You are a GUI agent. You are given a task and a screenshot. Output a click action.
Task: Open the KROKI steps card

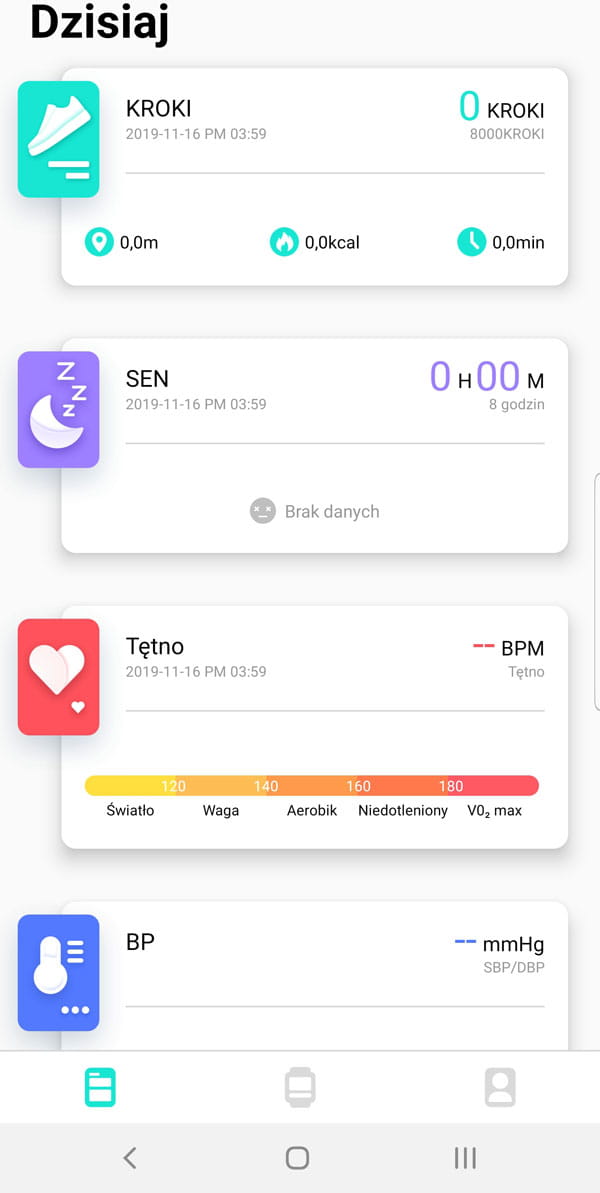point(315,176)
